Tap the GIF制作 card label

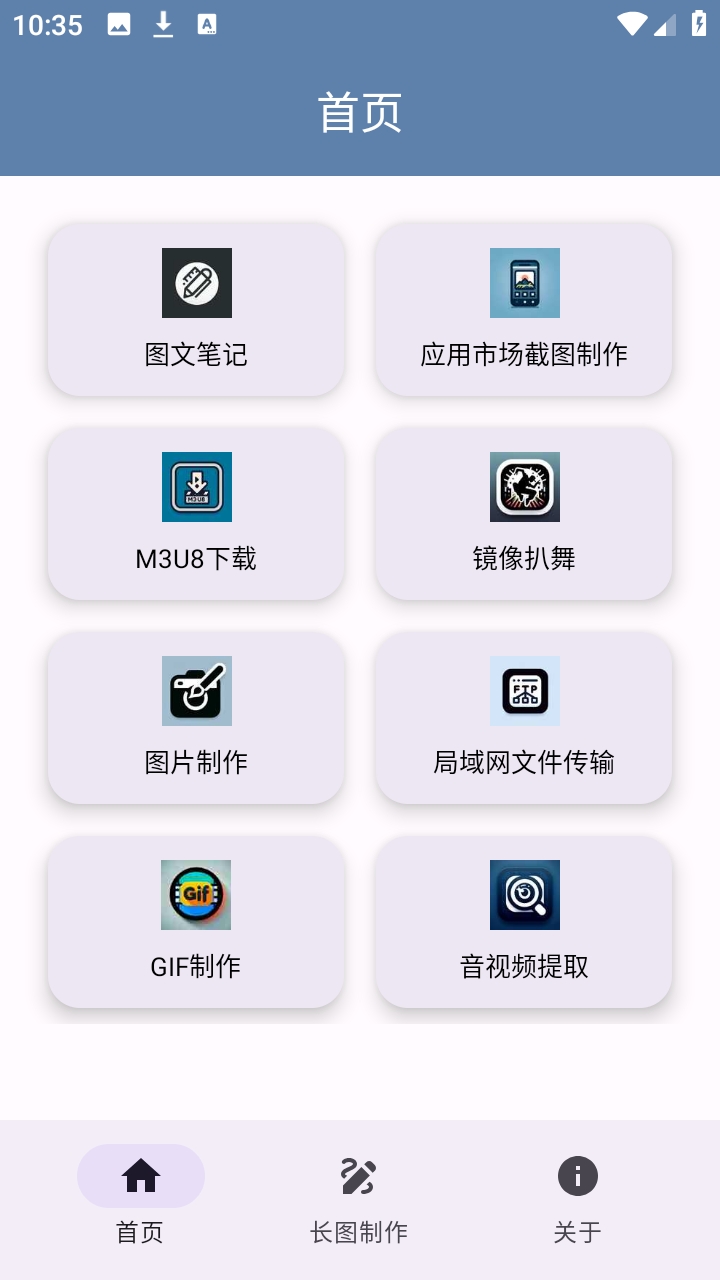coord(195,966)
